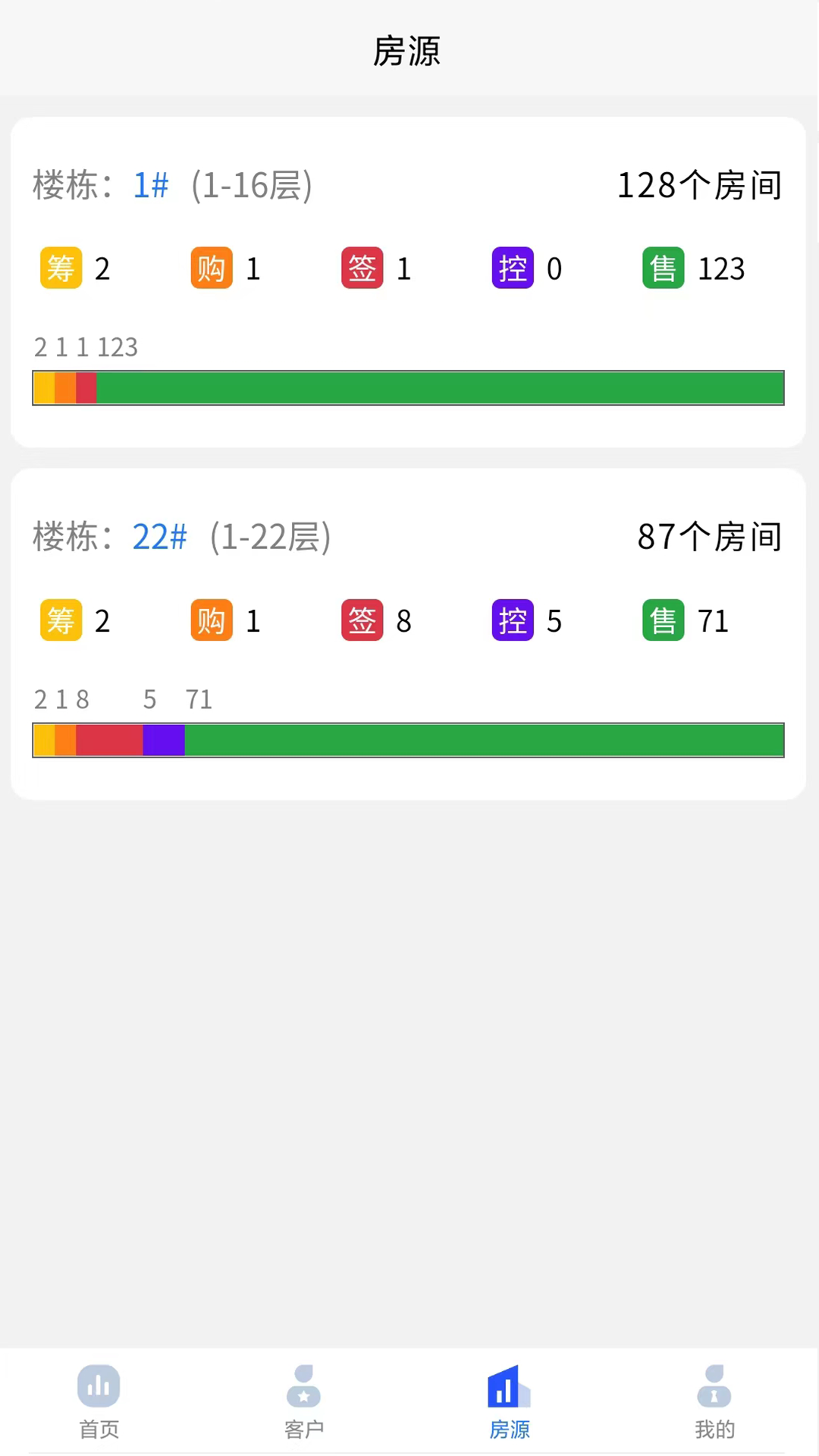The image size is (819, 1456).
Task: Open building 1# details link
Action: tap(150, 186)
